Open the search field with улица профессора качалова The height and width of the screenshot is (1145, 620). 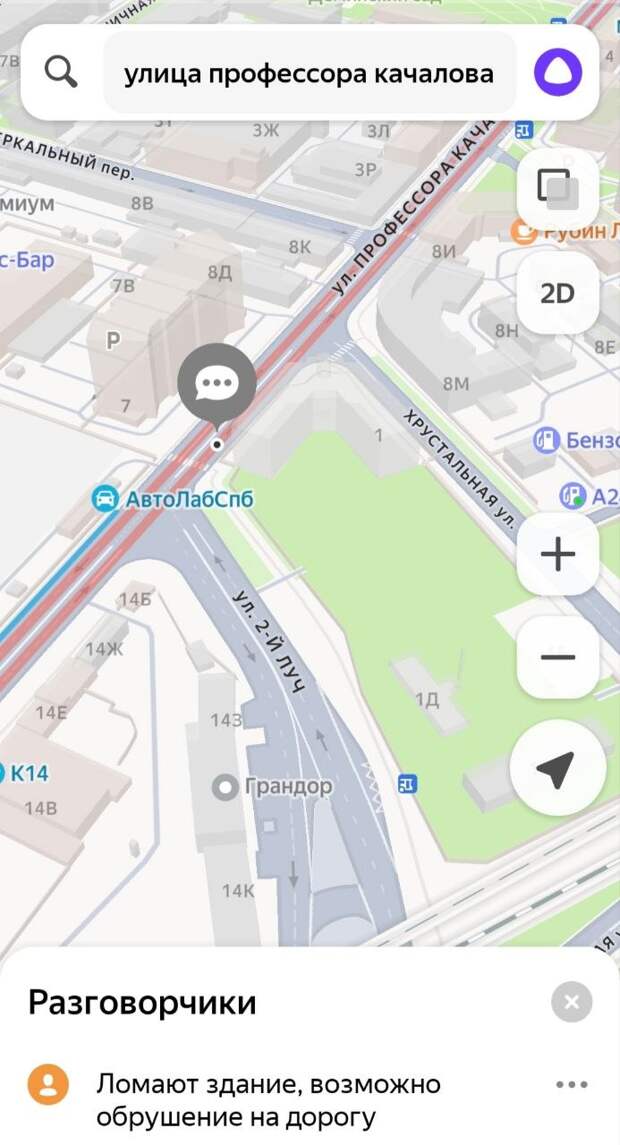click(x=308, y=73)
